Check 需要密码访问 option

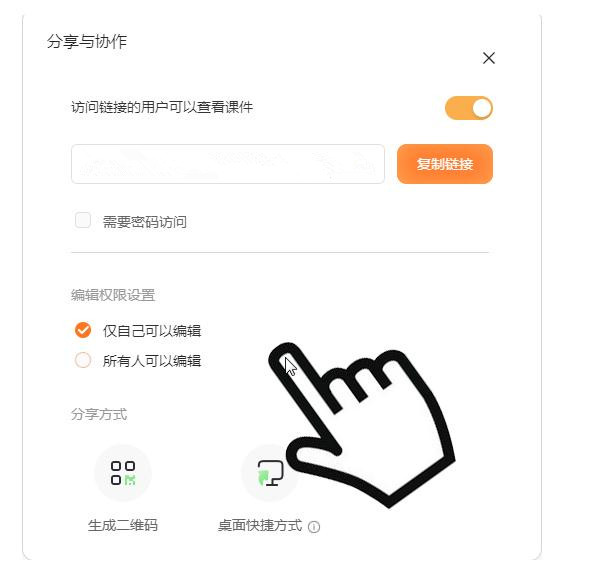coord(83,220)
